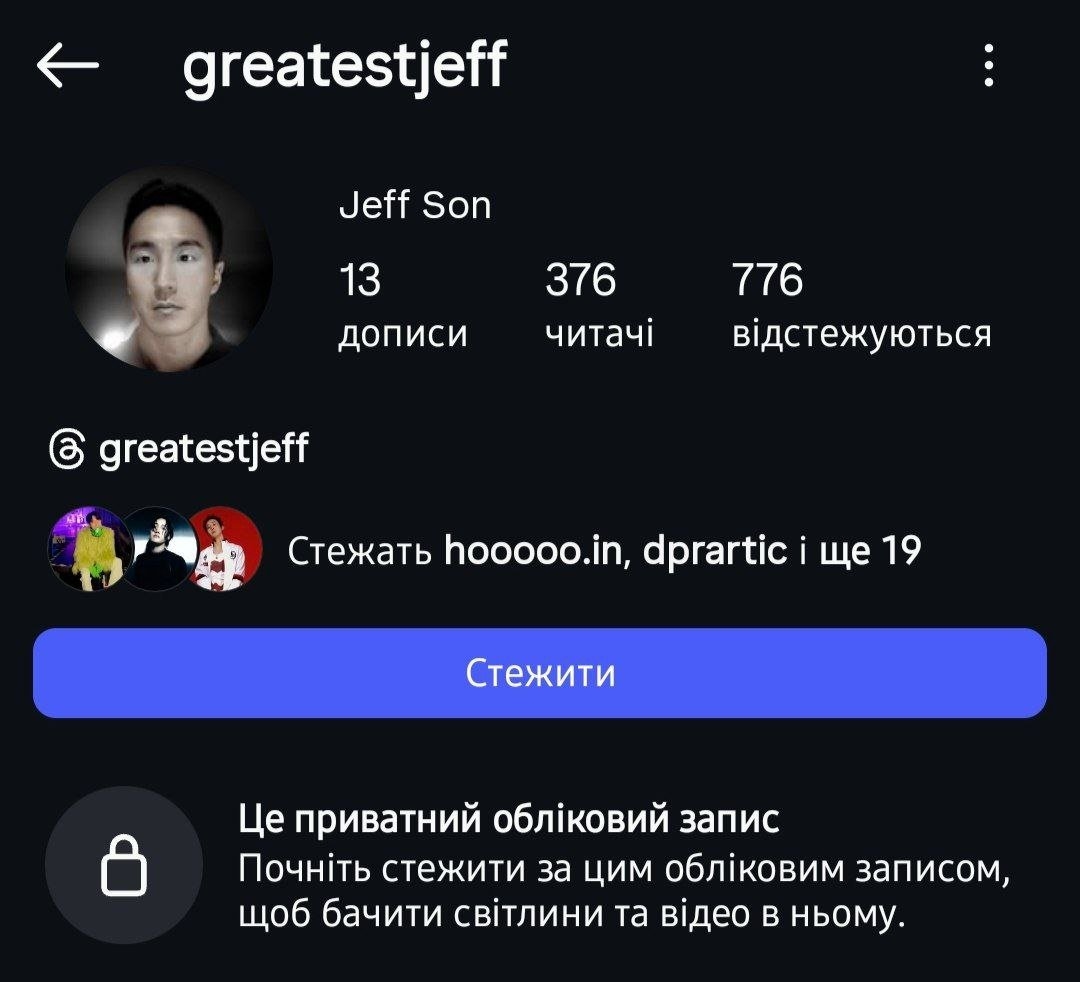Show mutual followers hooooo.in, dprartic and 19 more
The width and height of the screenshot is (1080, 982).
tap(603, 550)
